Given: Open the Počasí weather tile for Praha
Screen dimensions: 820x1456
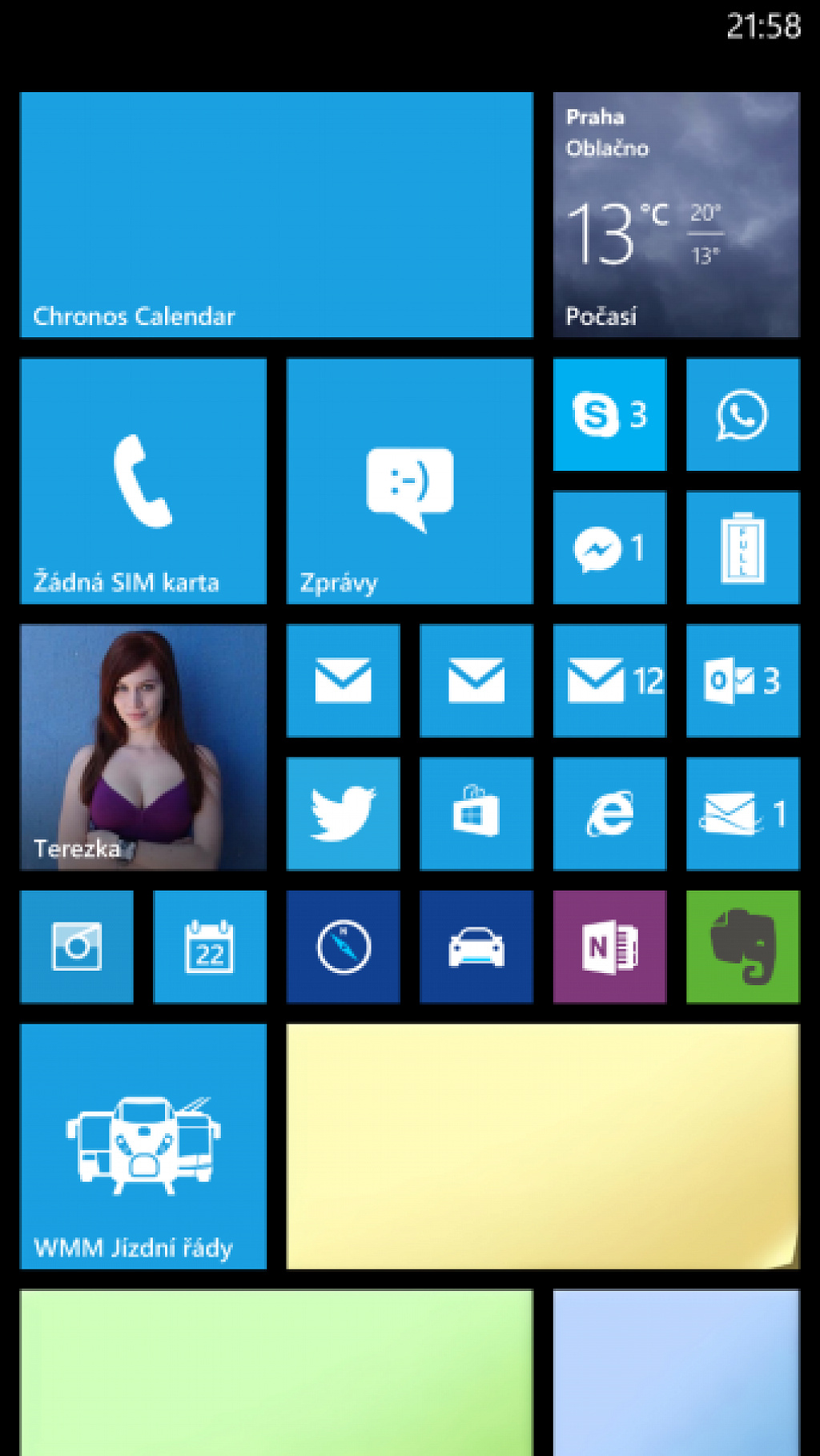Looking at the screenshot, I should coord(677,215).
